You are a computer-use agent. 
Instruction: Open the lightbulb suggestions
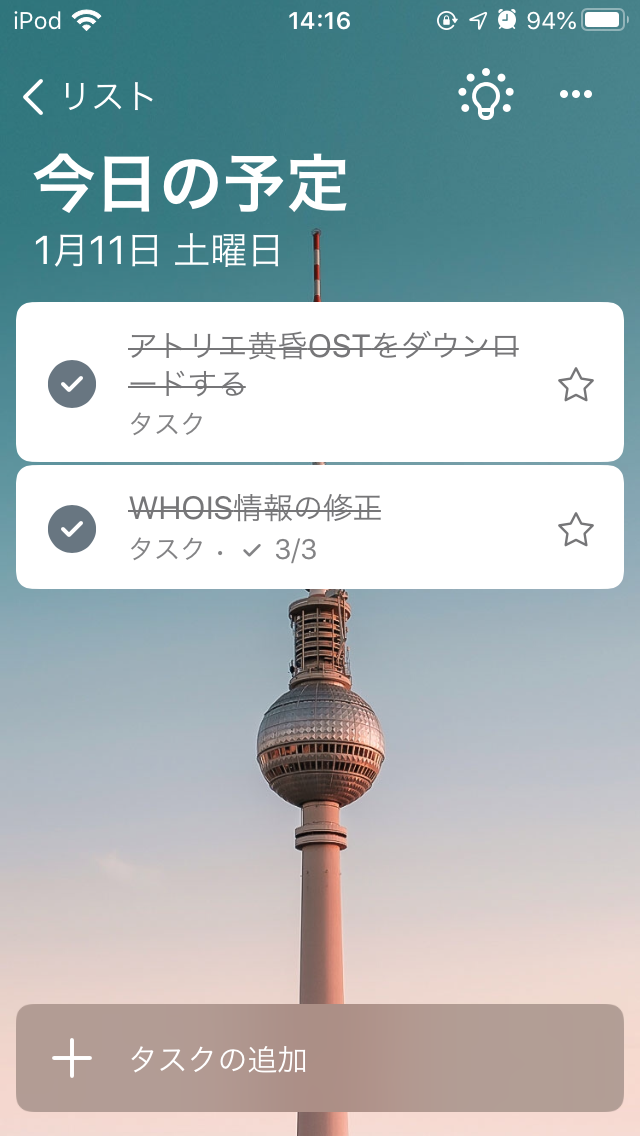[x=486, y=95]
